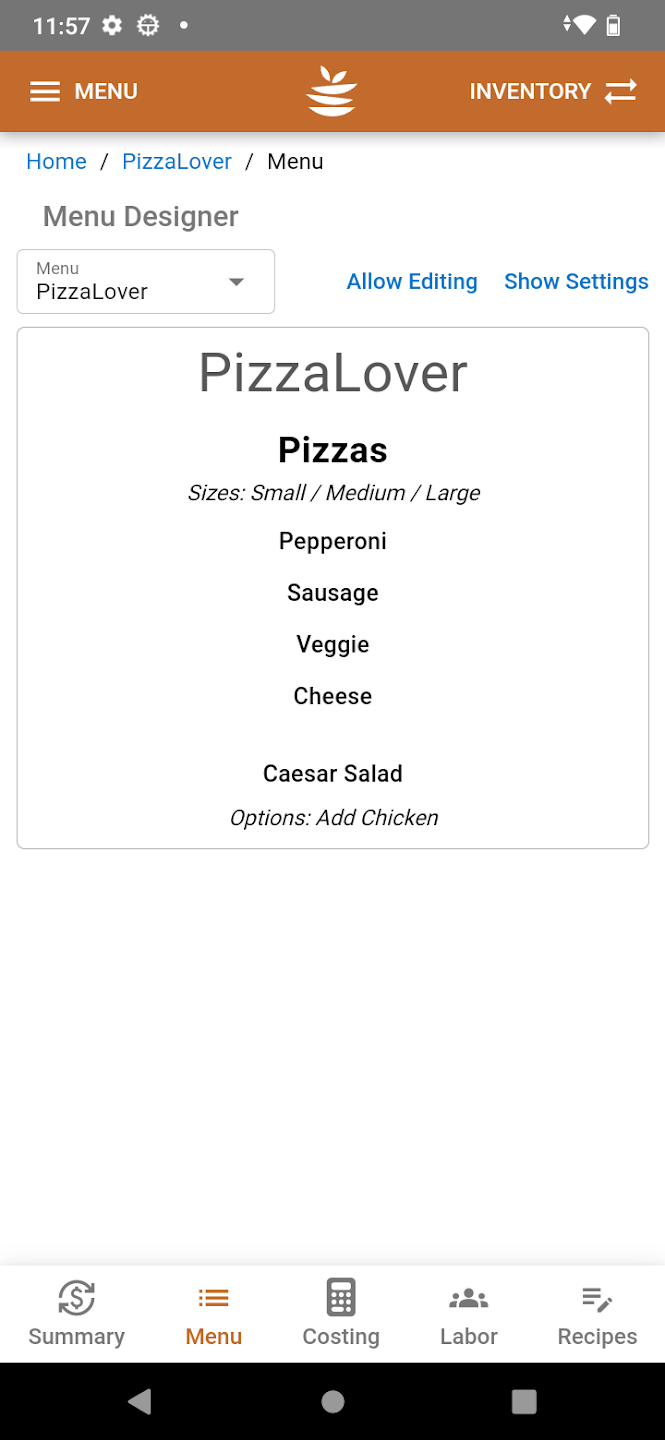
Task: Open the MENU drawer button
Action: click(84, 91)
